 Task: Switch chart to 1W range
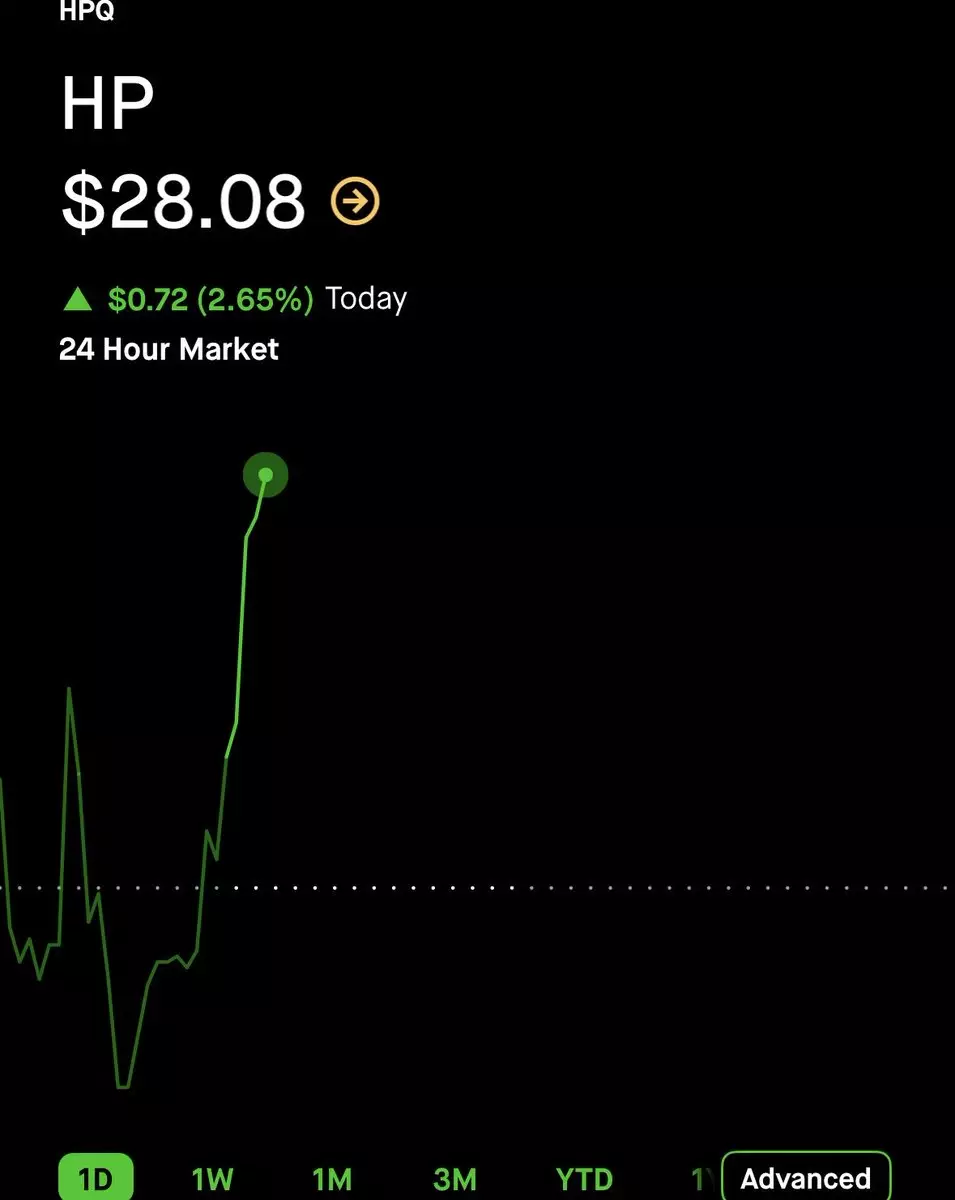[x=212, y=1178]
